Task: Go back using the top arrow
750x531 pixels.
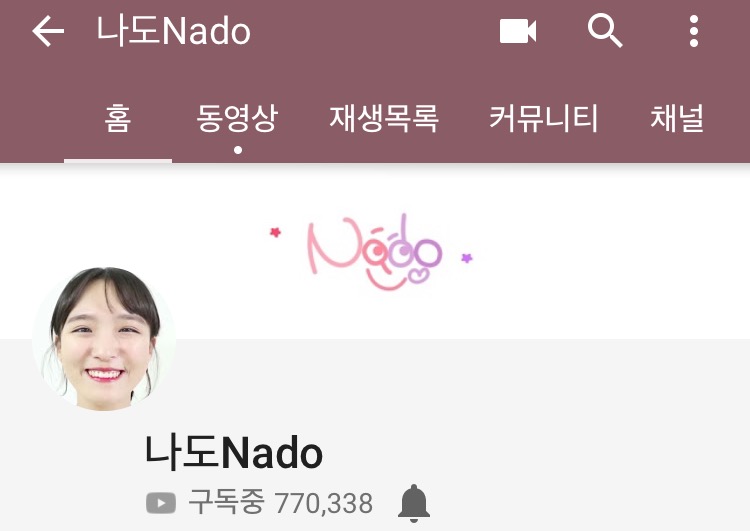Action: (47, 32)
